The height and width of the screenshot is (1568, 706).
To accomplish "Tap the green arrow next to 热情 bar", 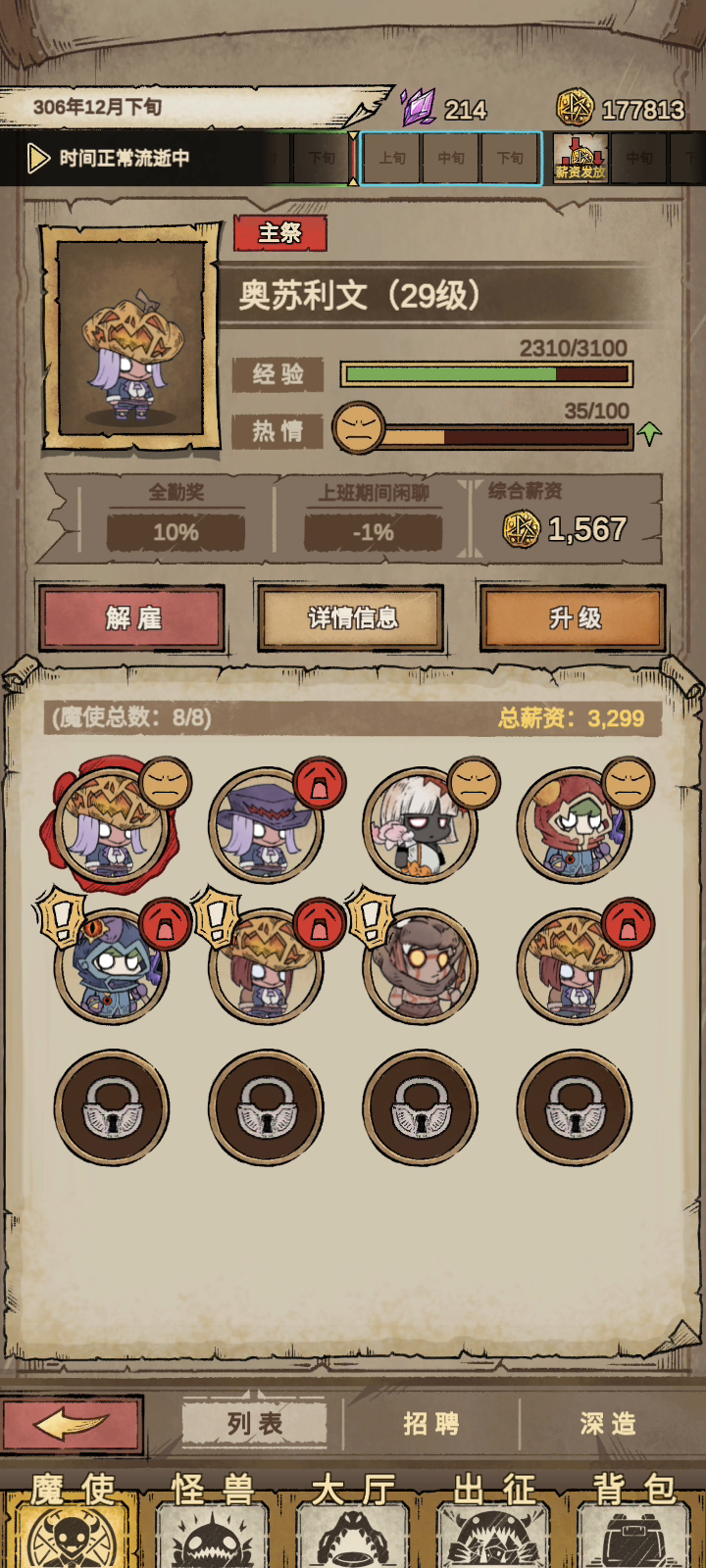I will [649, 432].
